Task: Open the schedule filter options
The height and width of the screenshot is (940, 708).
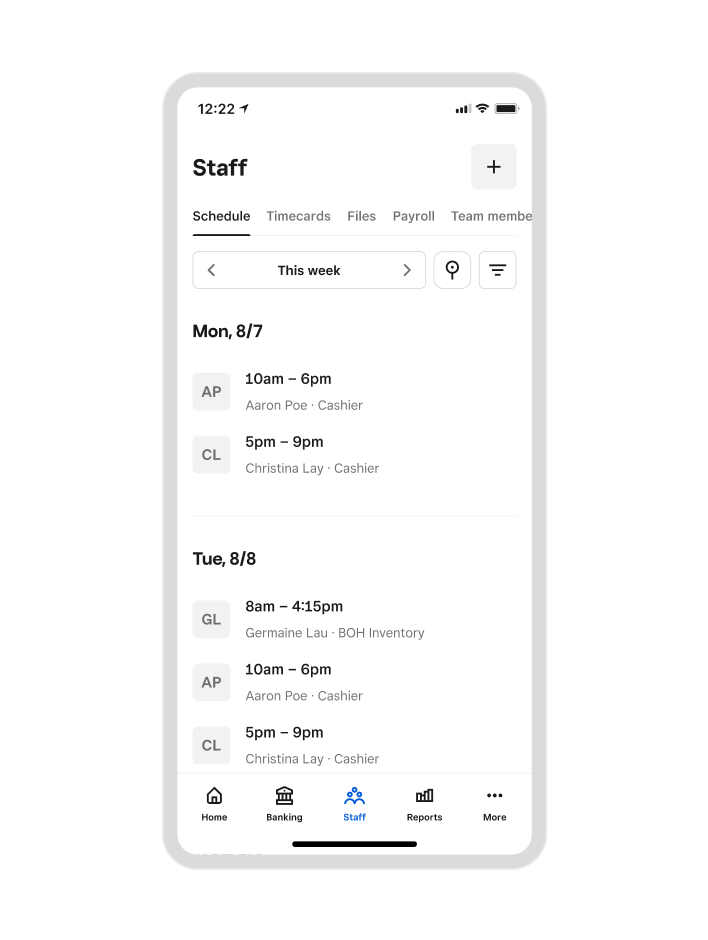Action: point(497,270)
